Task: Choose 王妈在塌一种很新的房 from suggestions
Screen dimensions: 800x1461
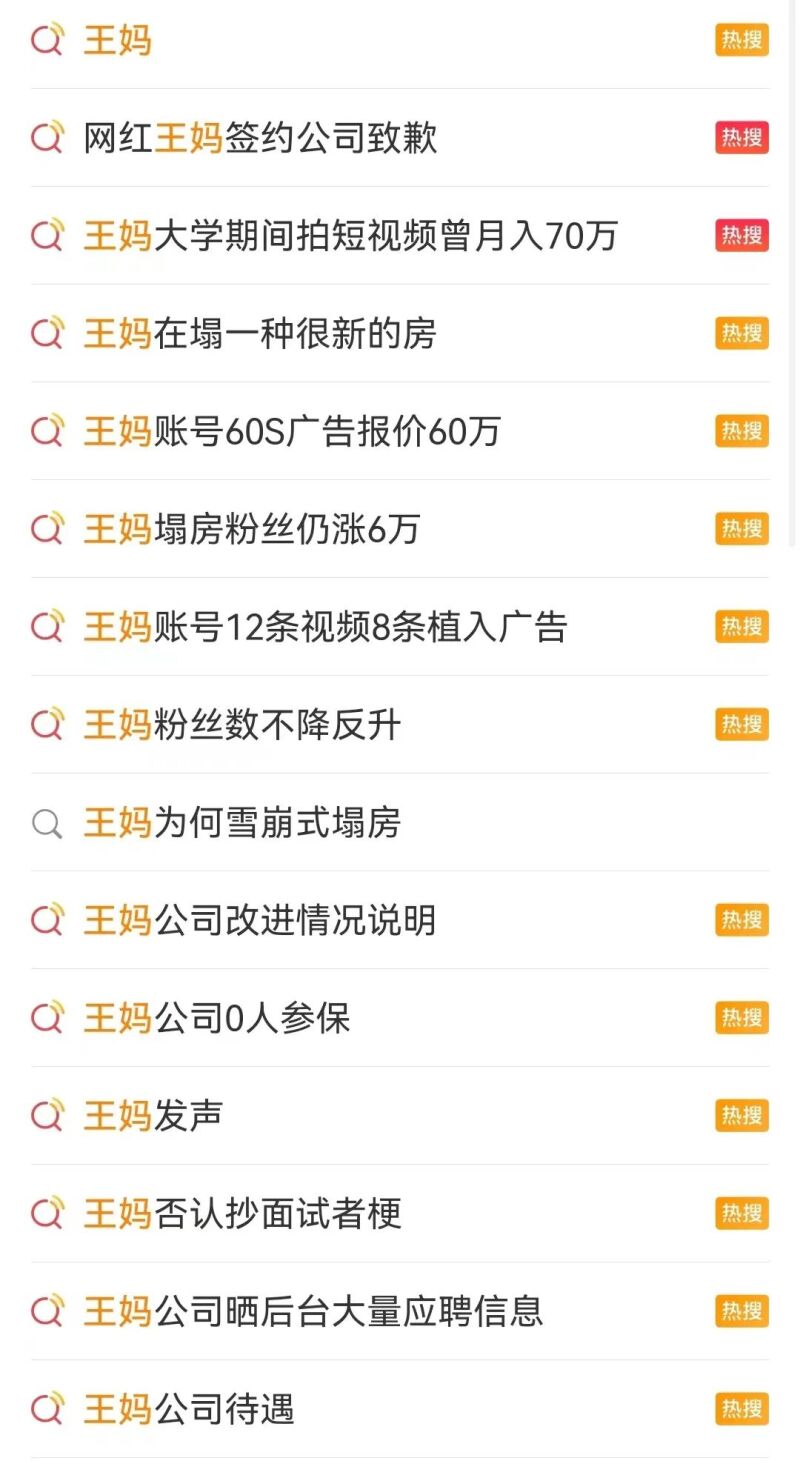Action: (260, 334)
